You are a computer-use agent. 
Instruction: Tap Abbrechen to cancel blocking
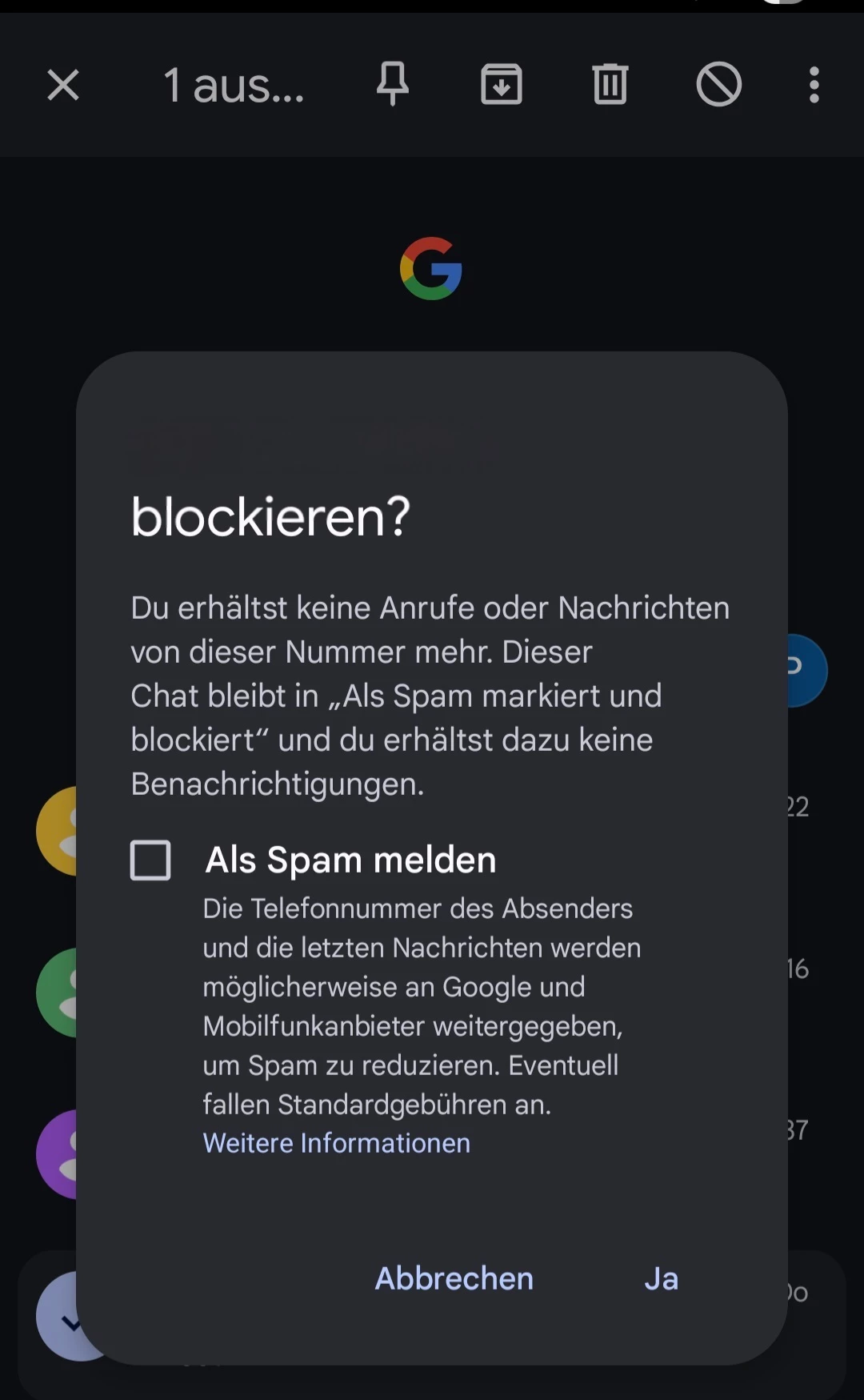[454, 1278]
